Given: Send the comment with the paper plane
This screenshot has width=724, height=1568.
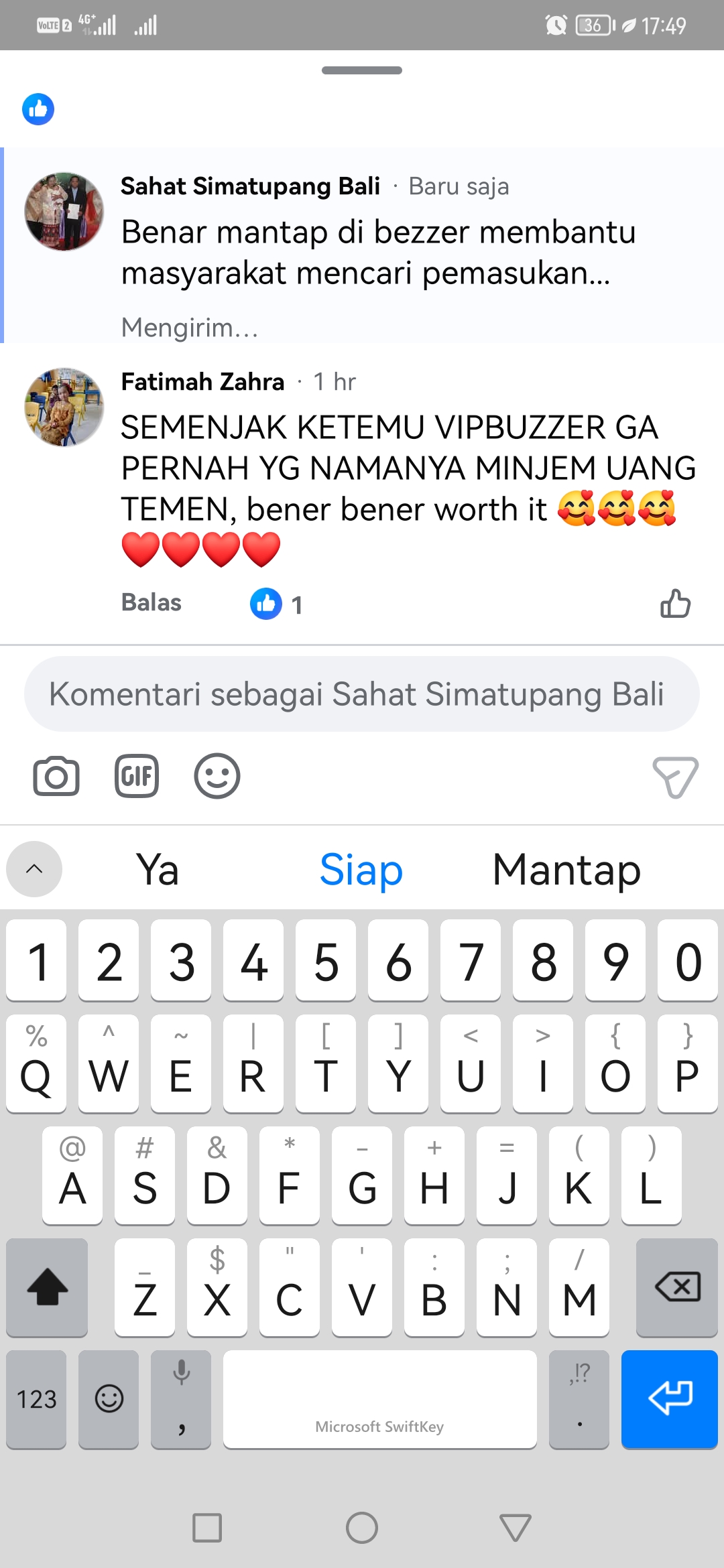Looking at the screenshot, I should coord(675,777).
